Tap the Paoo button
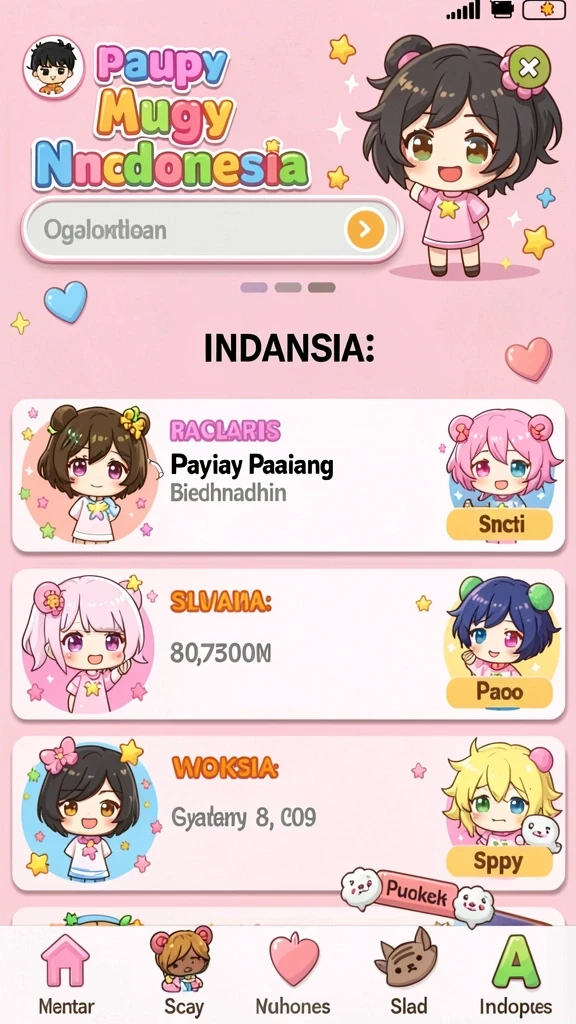This screenshot has width=576, height=1024. pos(500,692)
